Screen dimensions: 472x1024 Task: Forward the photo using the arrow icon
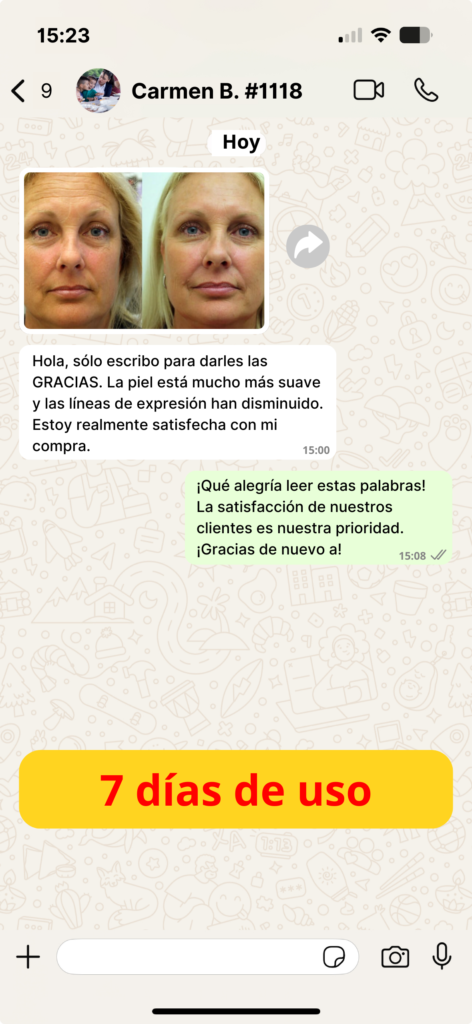[x=307, y=246]
